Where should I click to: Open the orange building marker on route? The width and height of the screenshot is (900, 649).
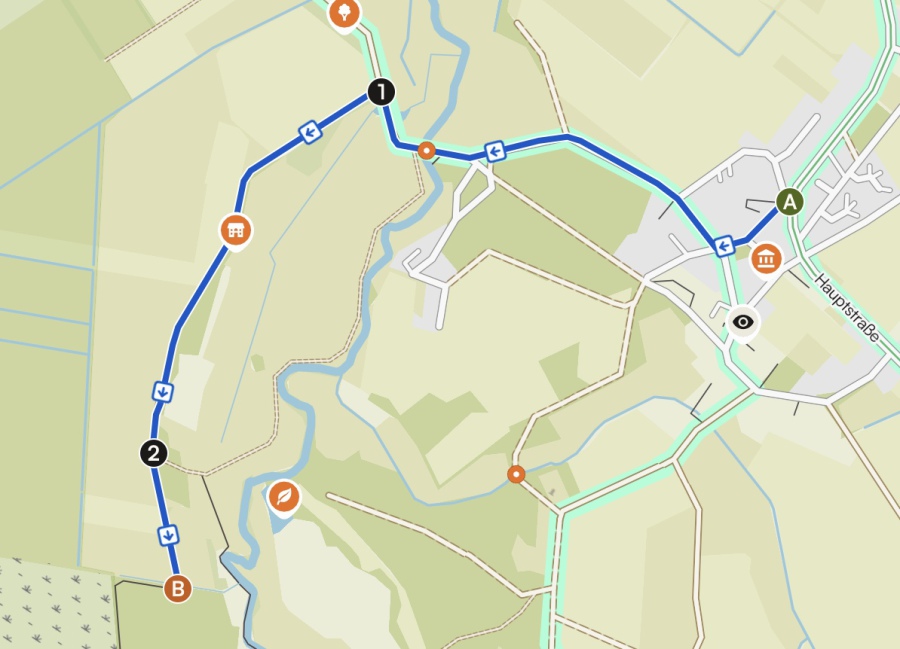236,231
